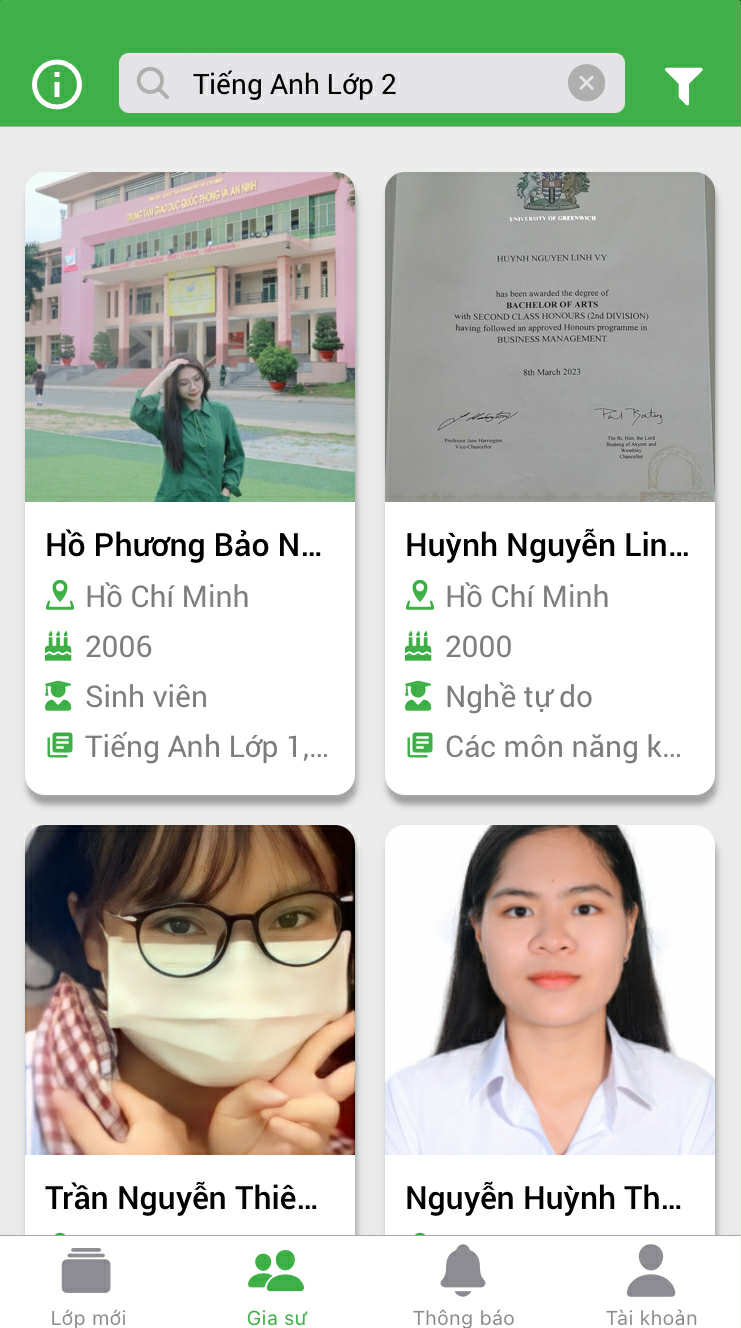Clear the search text

586,84
